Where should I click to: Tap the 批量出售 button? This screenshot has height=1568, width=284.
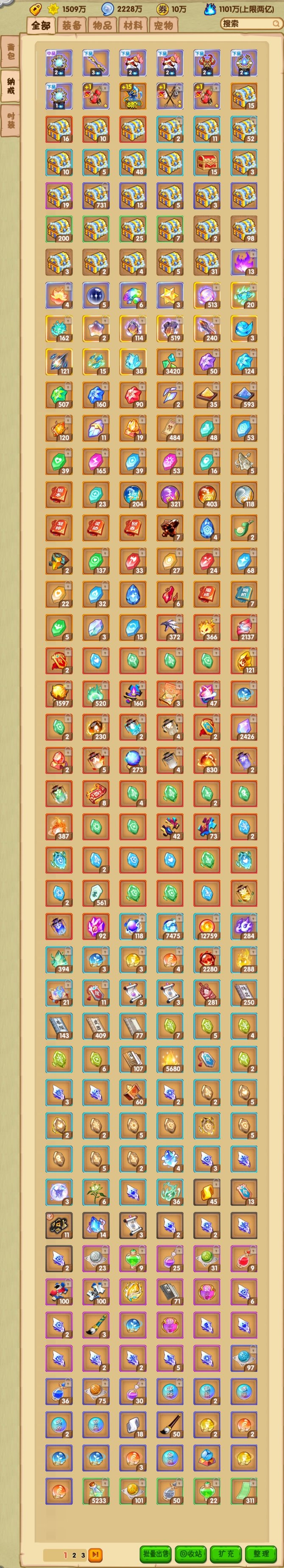pos(156,1553)
